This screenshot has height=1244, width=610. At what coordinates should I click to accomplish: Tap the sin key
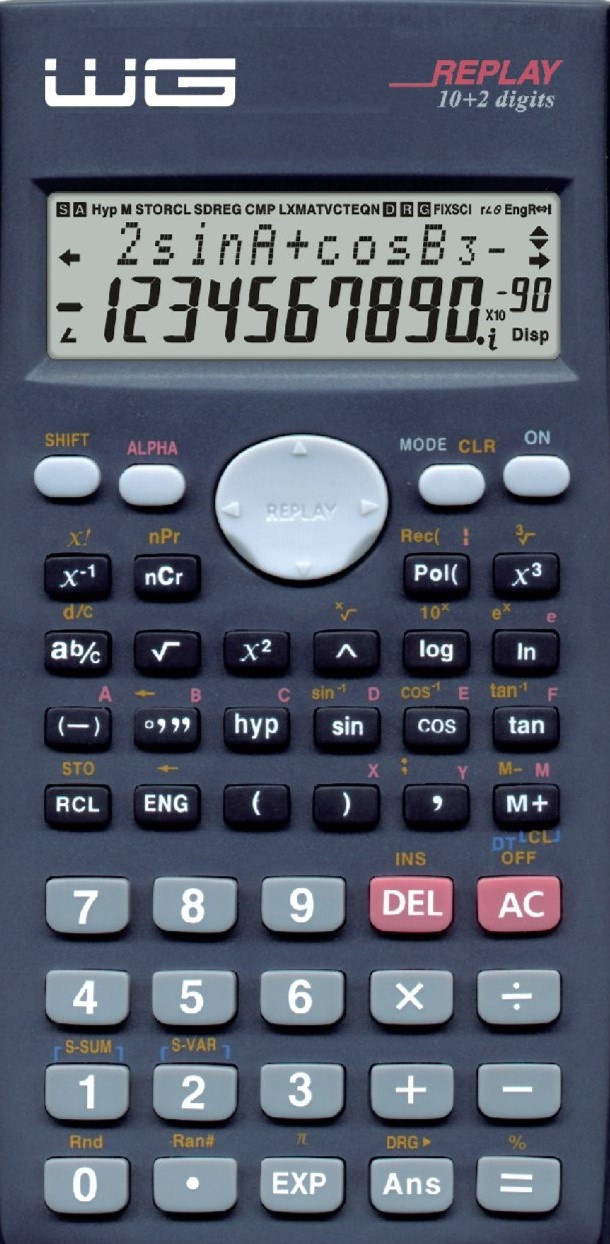pos(347,727)
